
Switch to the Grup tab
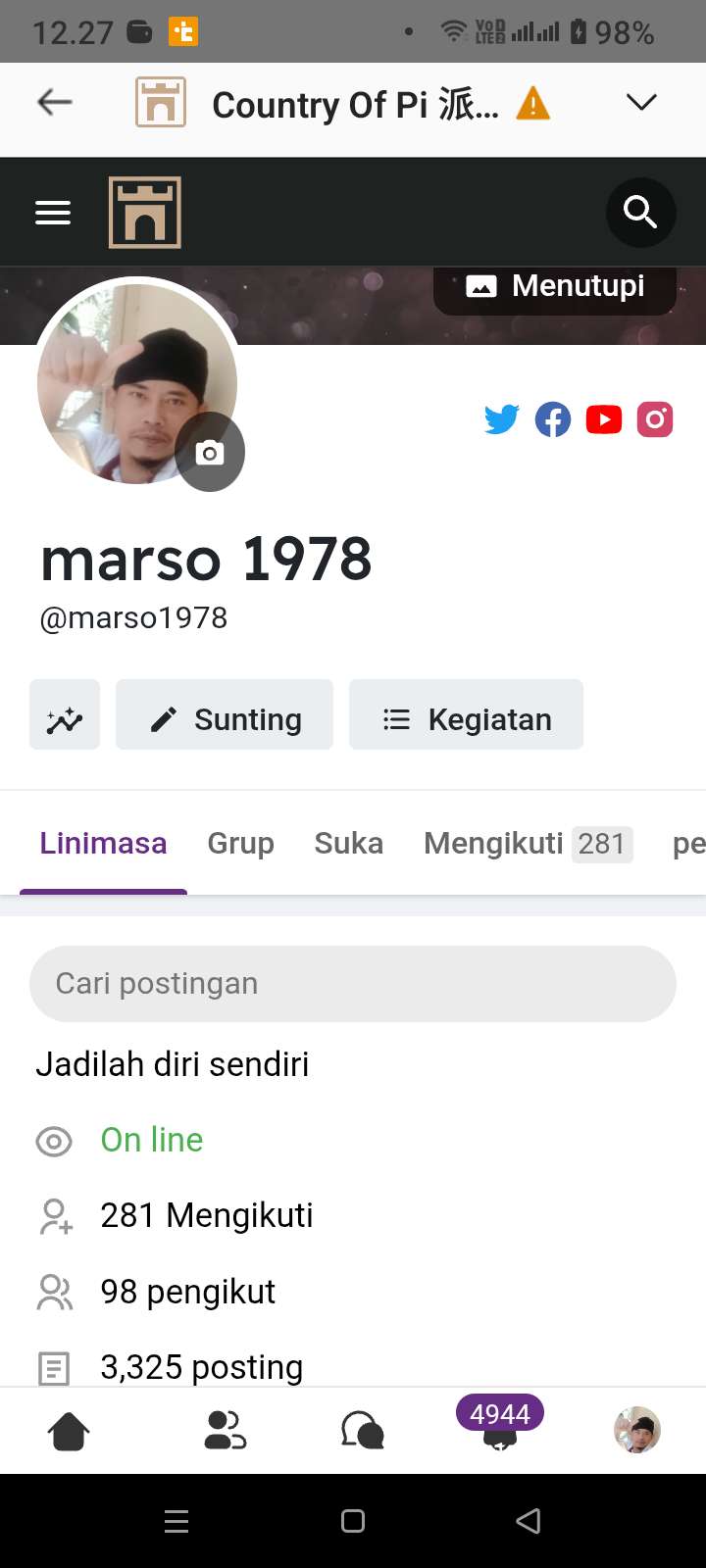[x=240, y=844]
